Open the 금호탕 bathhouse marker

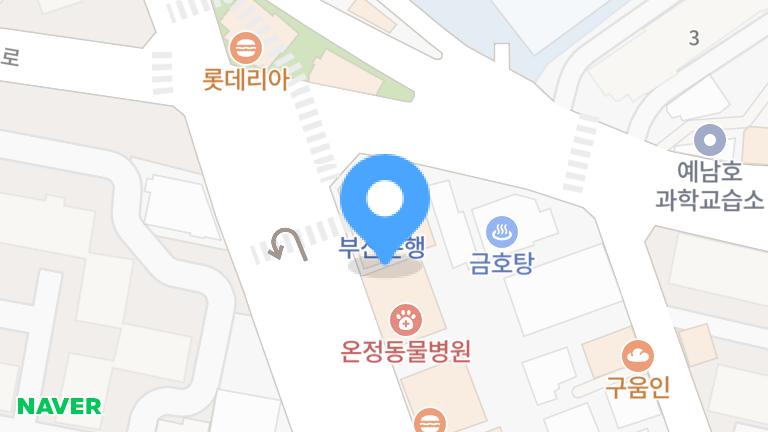[501, 233]
